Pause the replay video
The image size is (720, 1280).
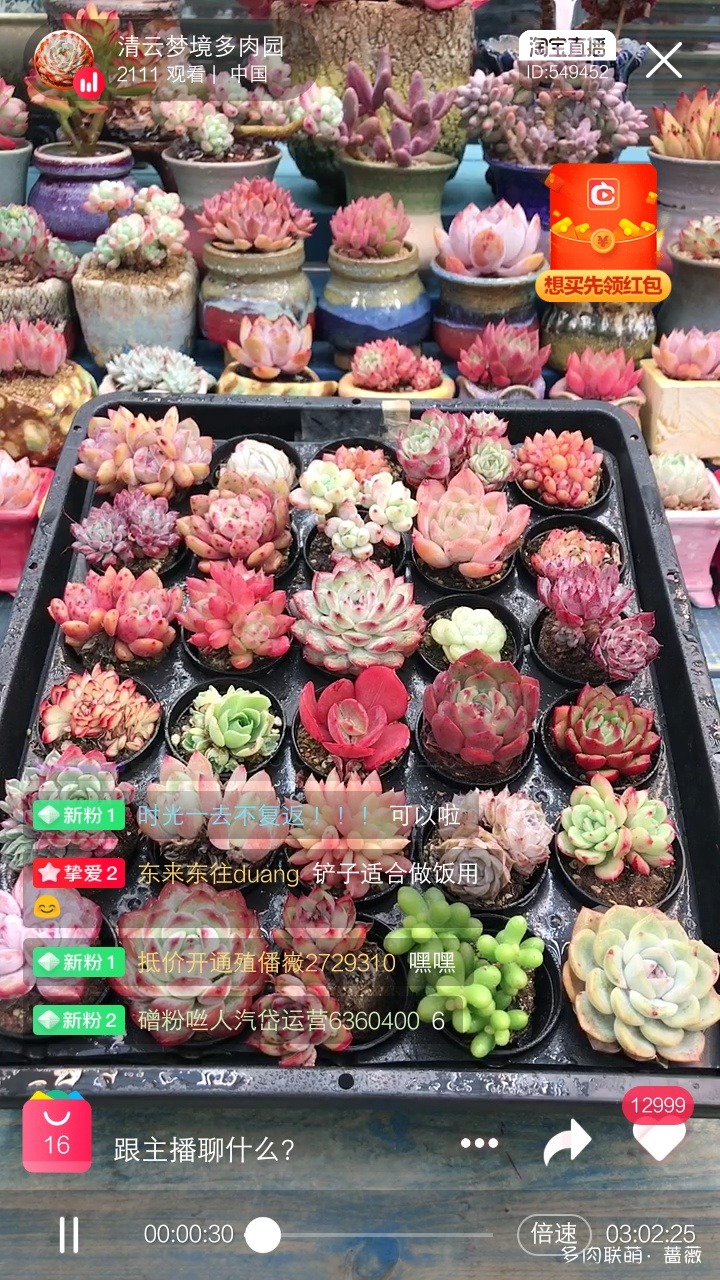click(69, 1234)
